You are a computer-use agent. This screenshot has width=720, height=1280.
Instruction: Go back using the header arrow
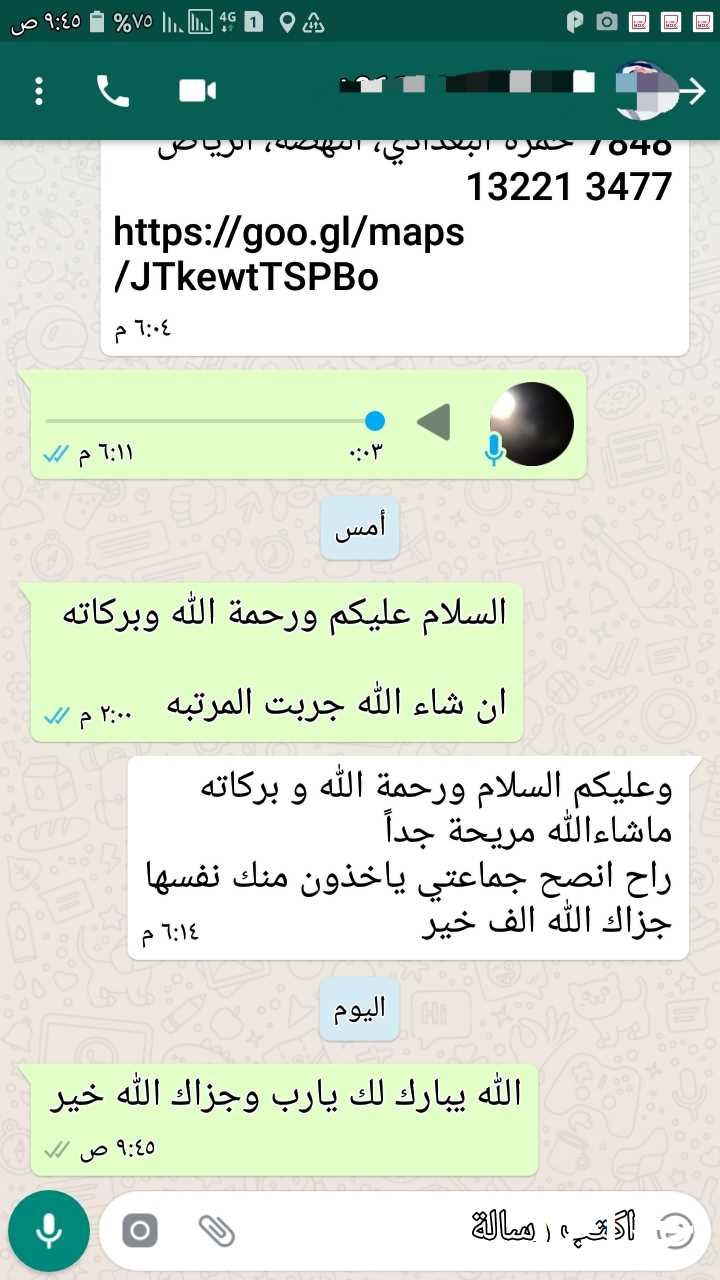pyautogui.click(x=692, y=91)
